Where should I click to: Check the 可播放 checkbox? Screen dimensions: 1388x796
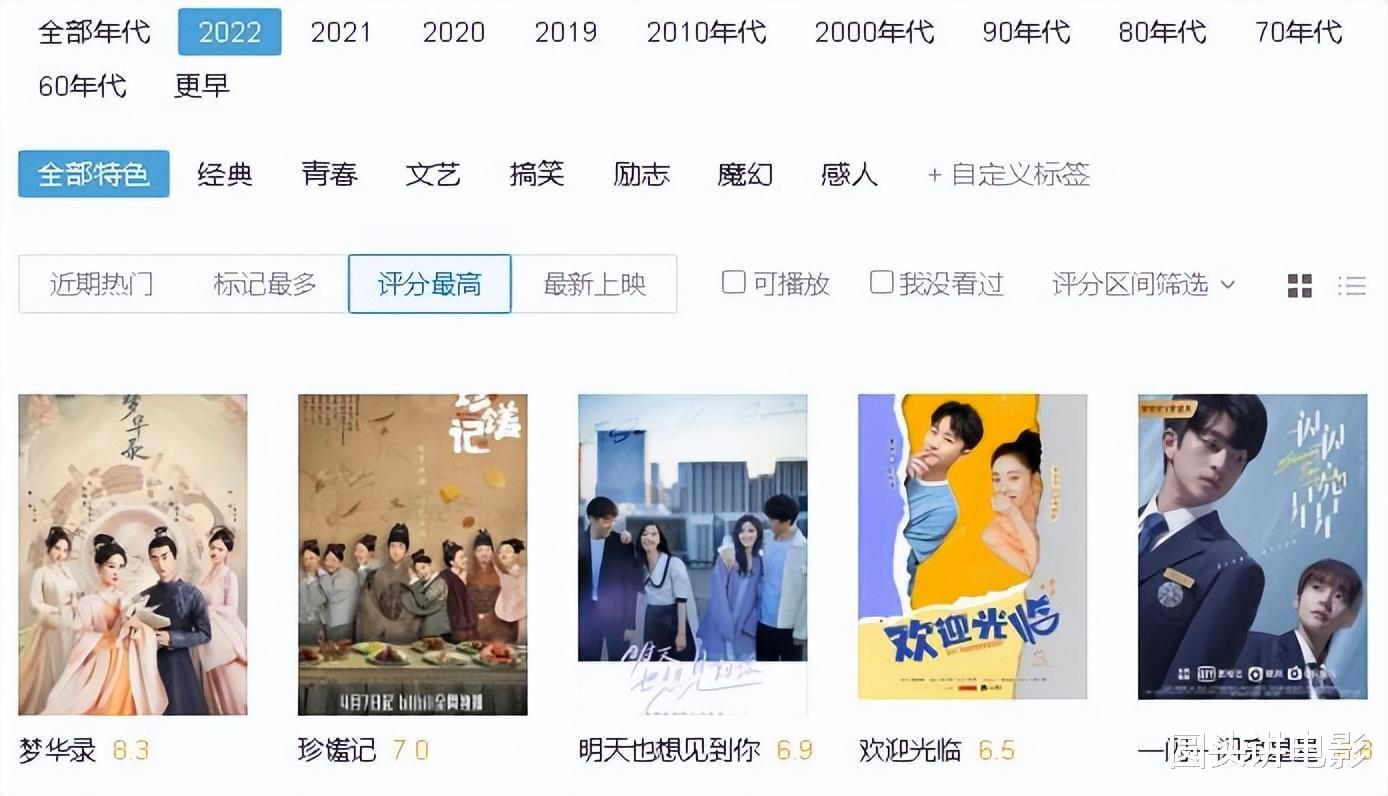[x=734, y=283]
